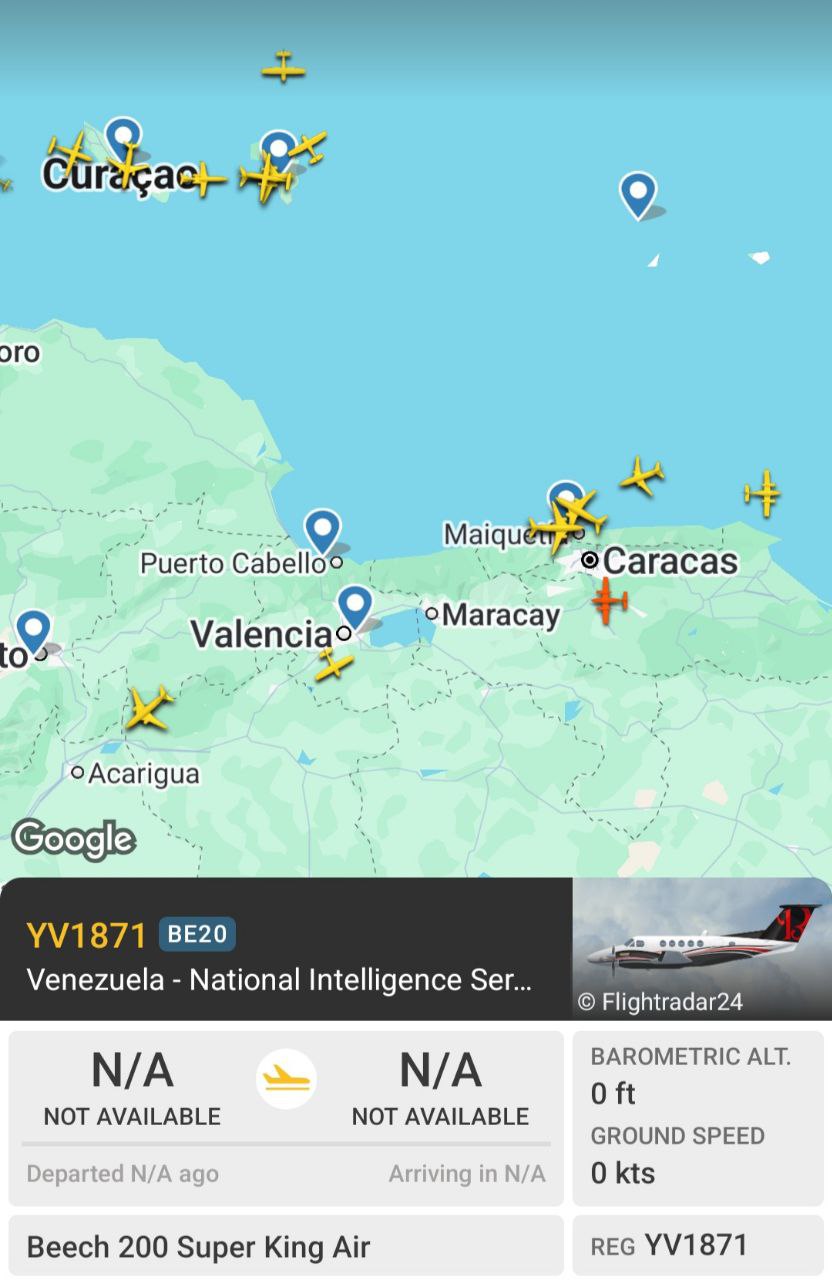Open the airport pin beside Valencia
832x1280 pixels.
pyautogui.click(x=355, y=607)
